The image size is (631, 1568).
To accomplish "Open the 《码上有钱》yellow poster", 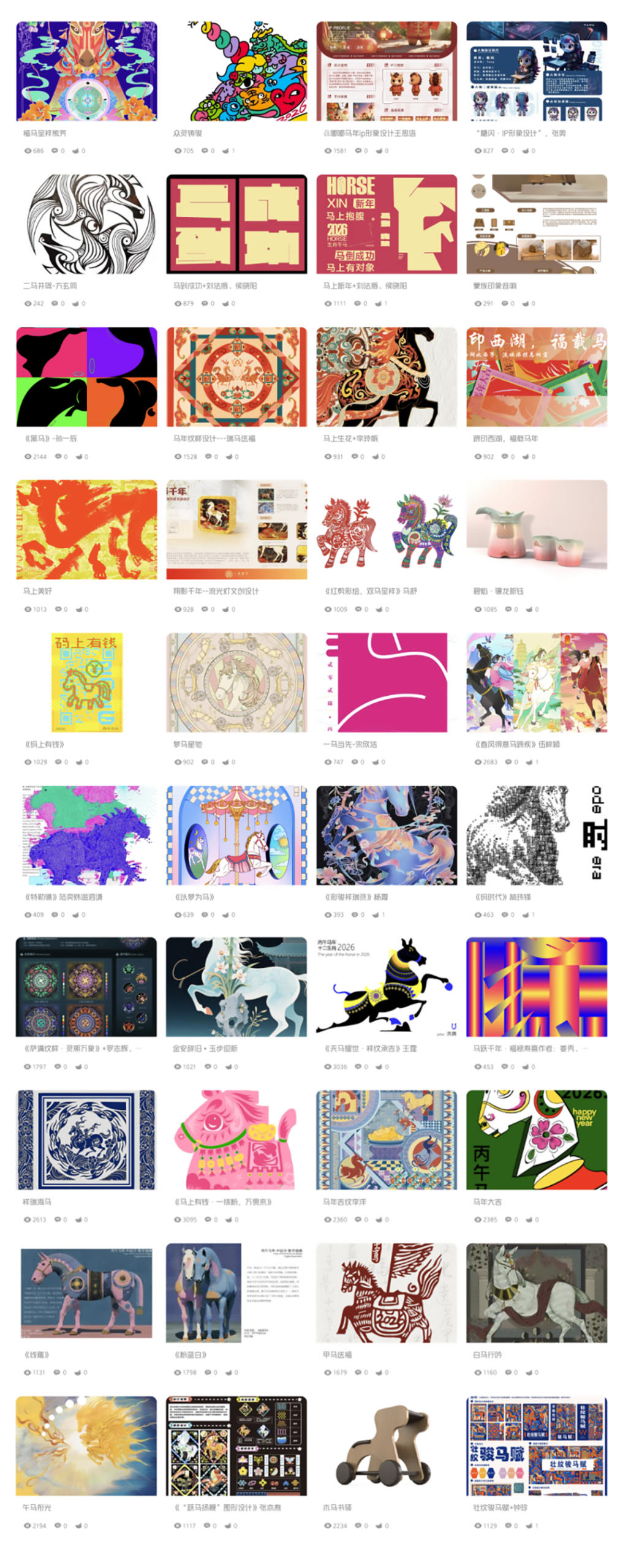I will point(86,682).
